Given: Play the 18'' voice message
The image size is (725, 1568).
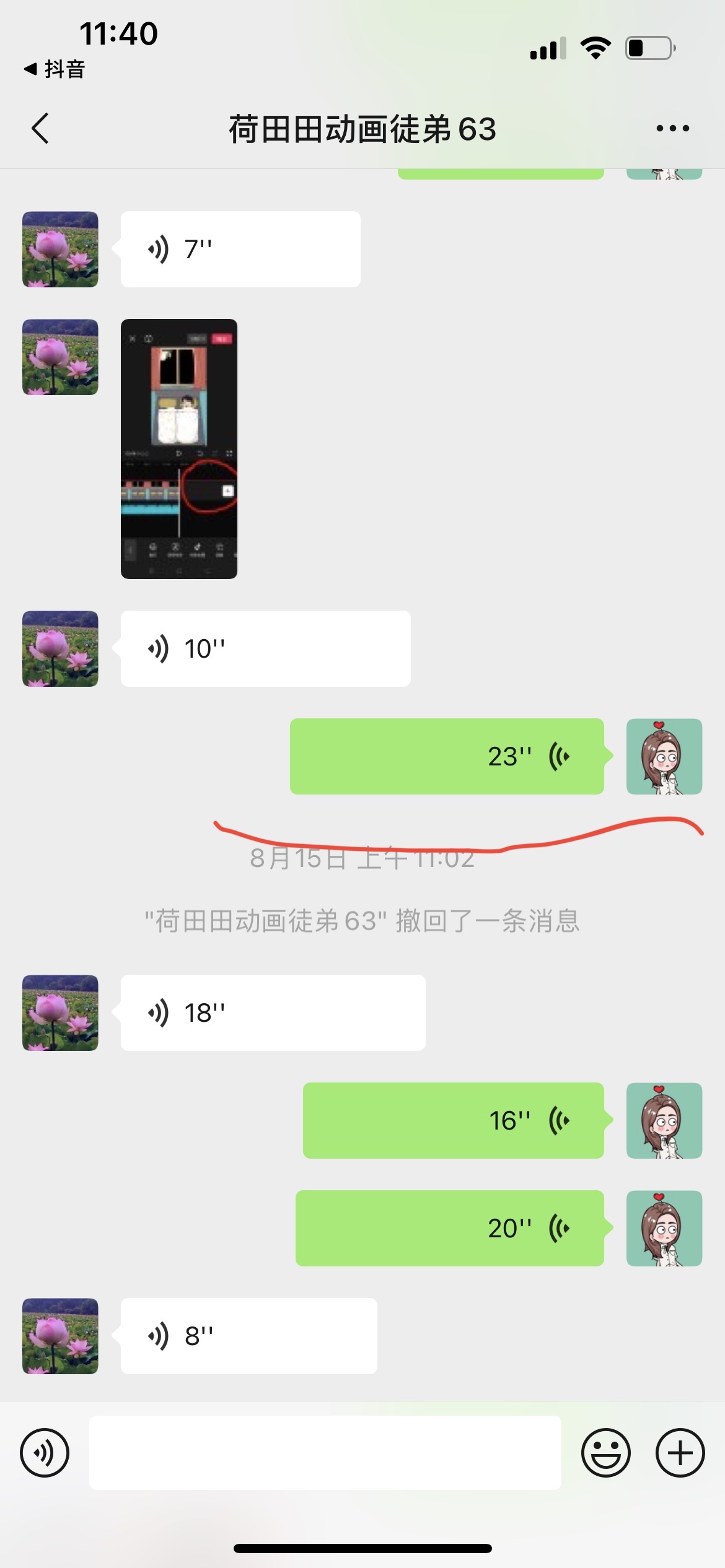Looking at the screenshot, I should pos(273,1013).
